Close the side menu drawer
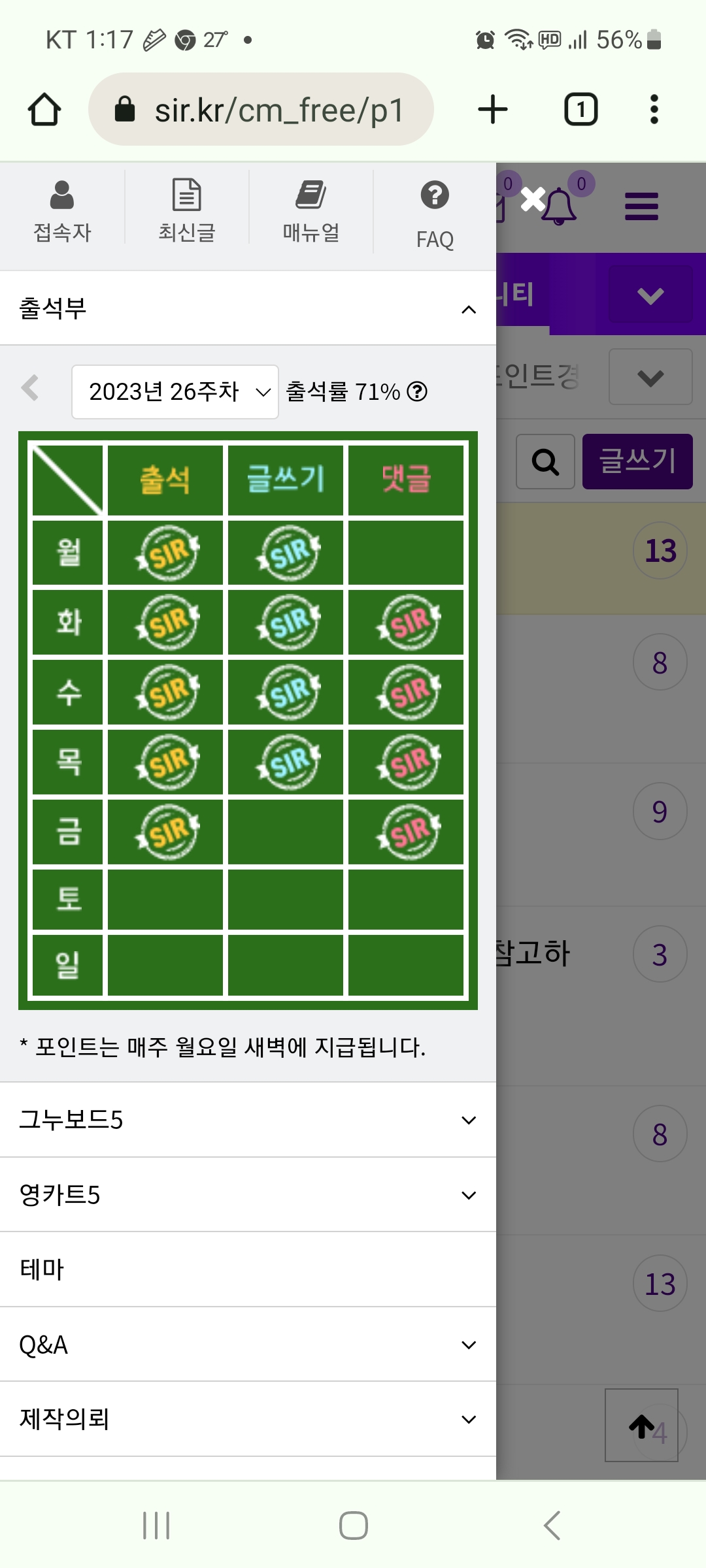706x1568 pixels. click(533, 200)
